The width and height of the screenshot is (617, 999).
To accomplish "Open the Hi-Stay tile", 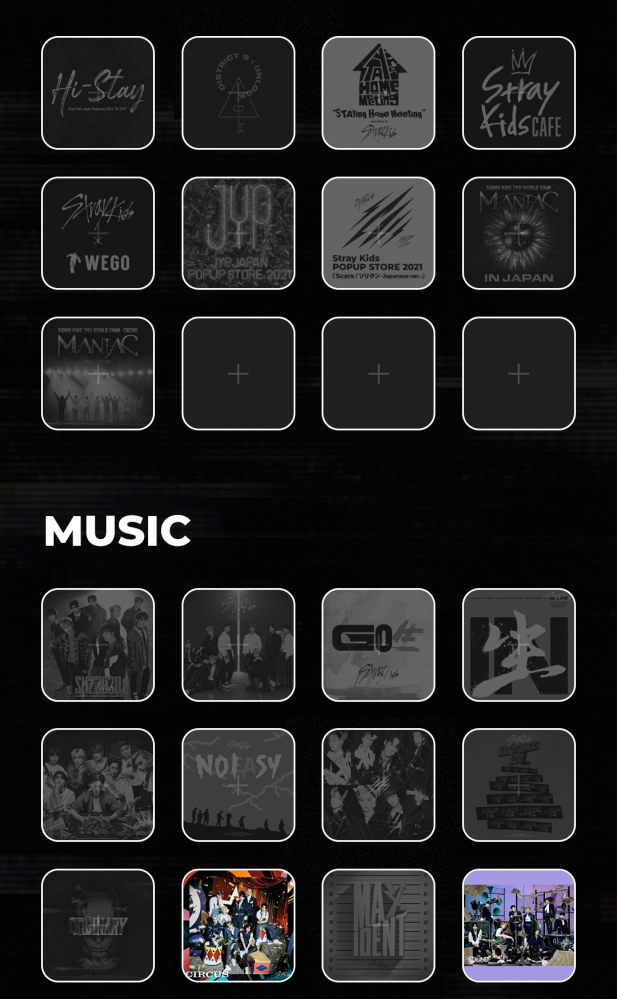I will pos(98,93).
